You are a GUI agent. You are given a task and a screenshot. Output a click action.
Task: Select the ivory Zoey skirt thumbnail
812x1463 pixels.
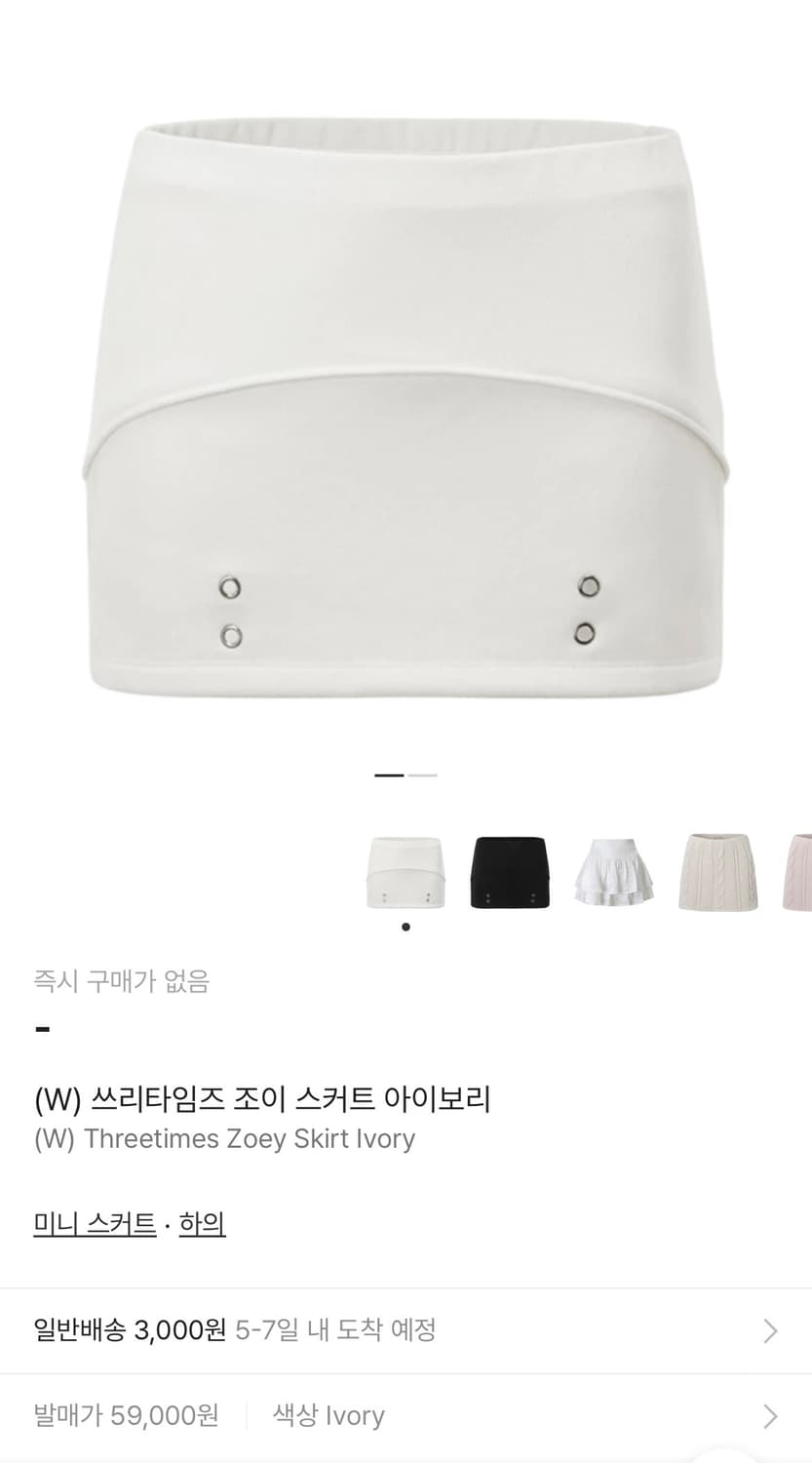[407, 871]
